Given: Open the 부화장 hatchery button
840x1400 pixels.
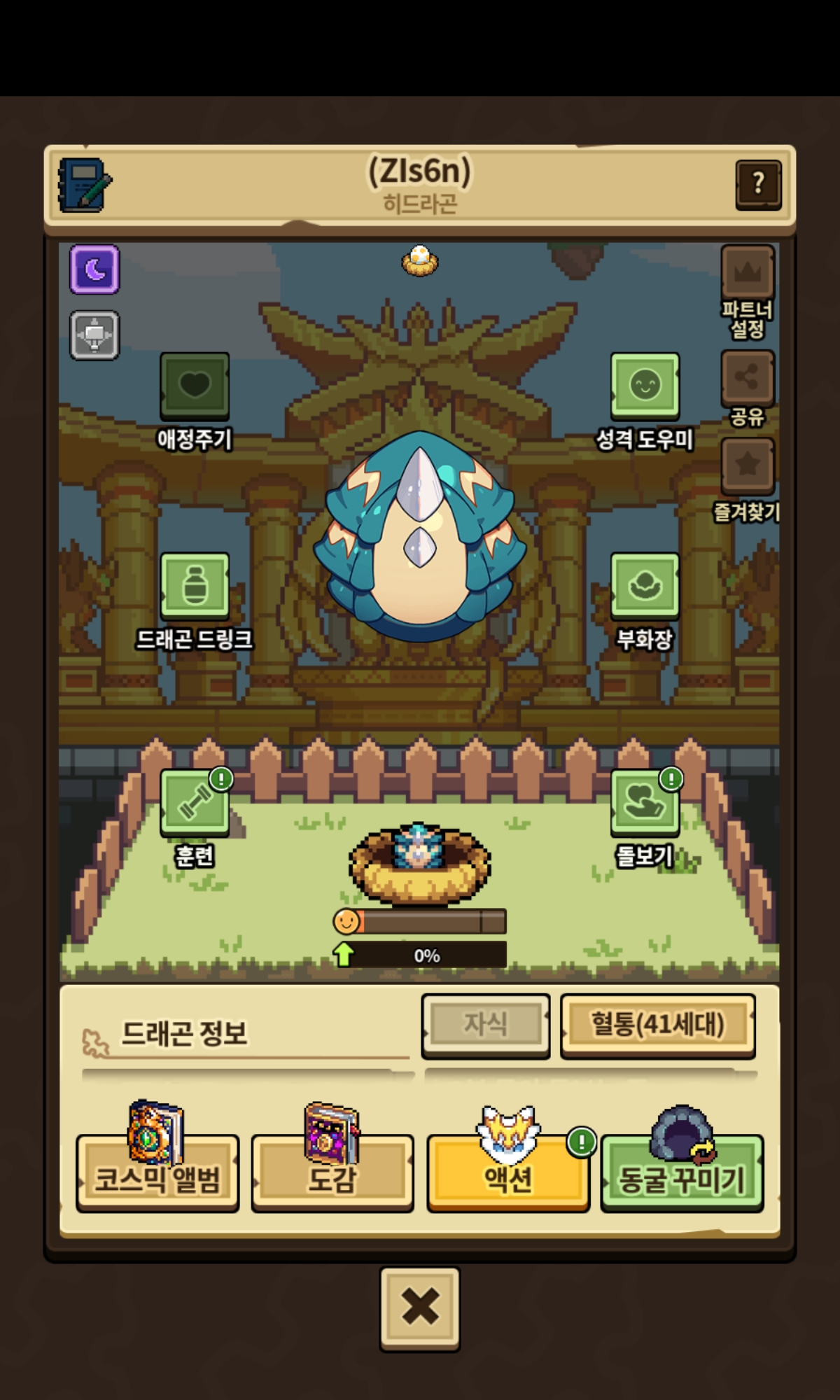Looking at the screenshot, I should pos(645,585).
